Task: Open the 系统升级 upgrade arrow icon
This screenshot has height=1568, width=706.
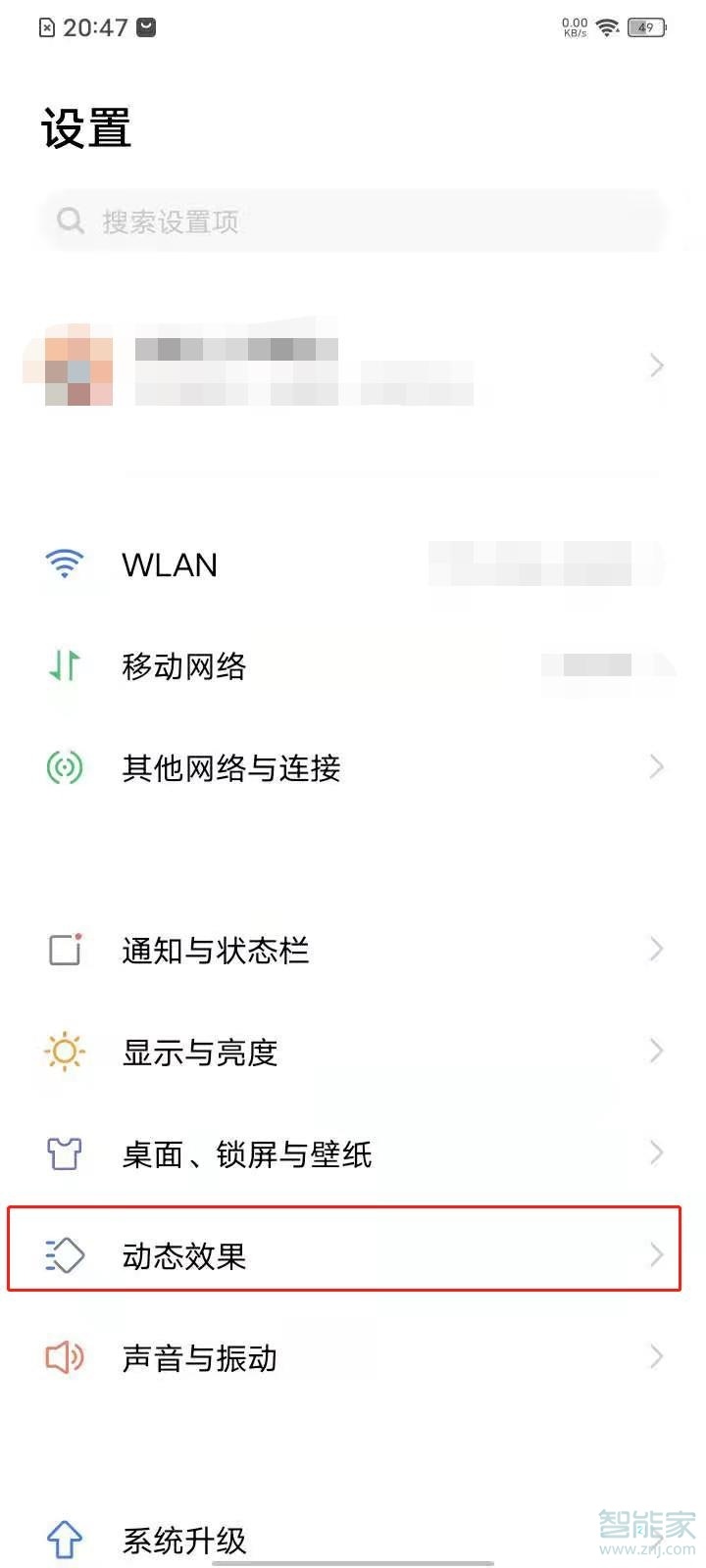Action: tap(63, 1539)
